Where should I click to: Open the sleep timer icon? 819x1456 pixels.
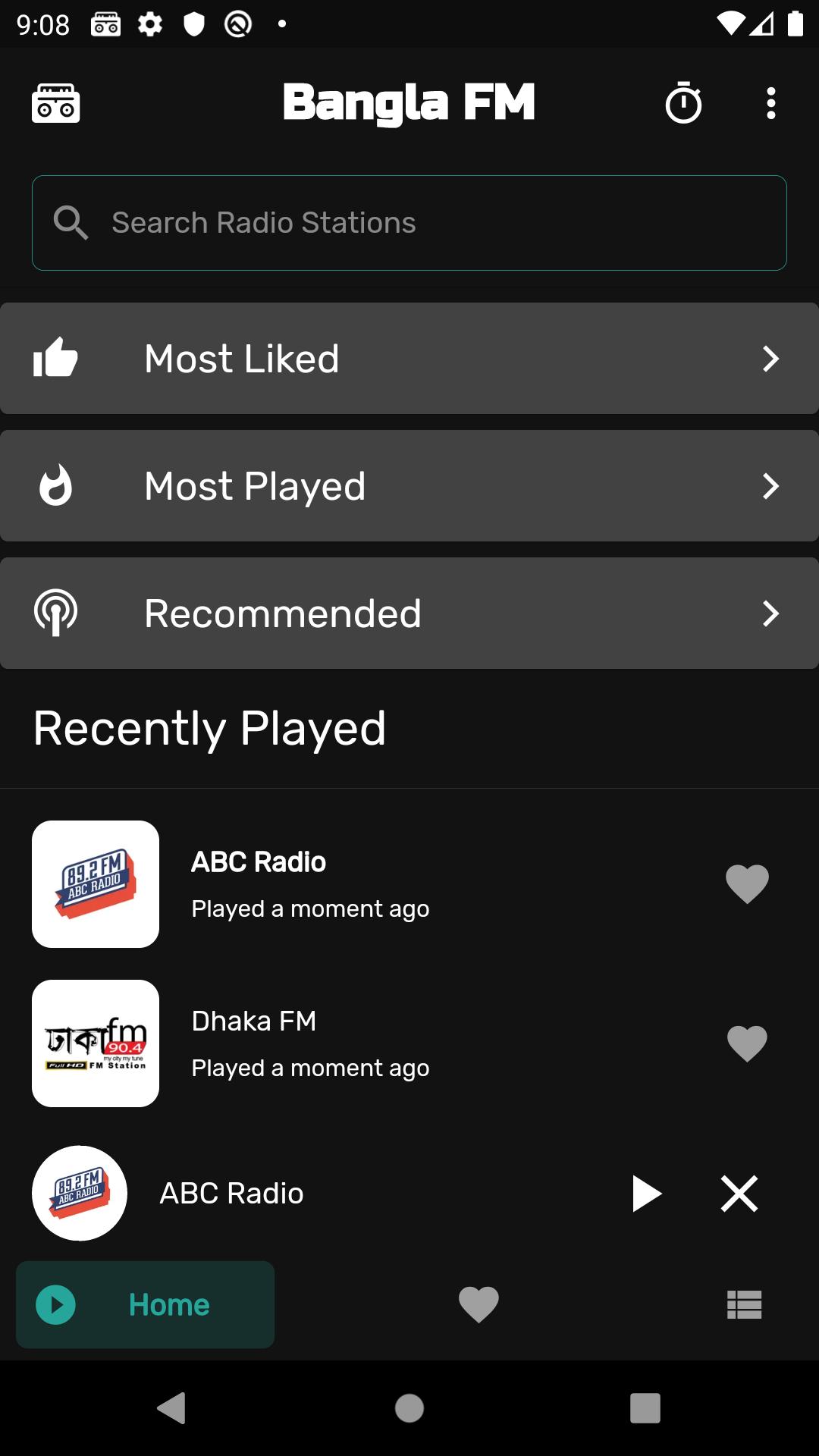click(x=683, y=103)
